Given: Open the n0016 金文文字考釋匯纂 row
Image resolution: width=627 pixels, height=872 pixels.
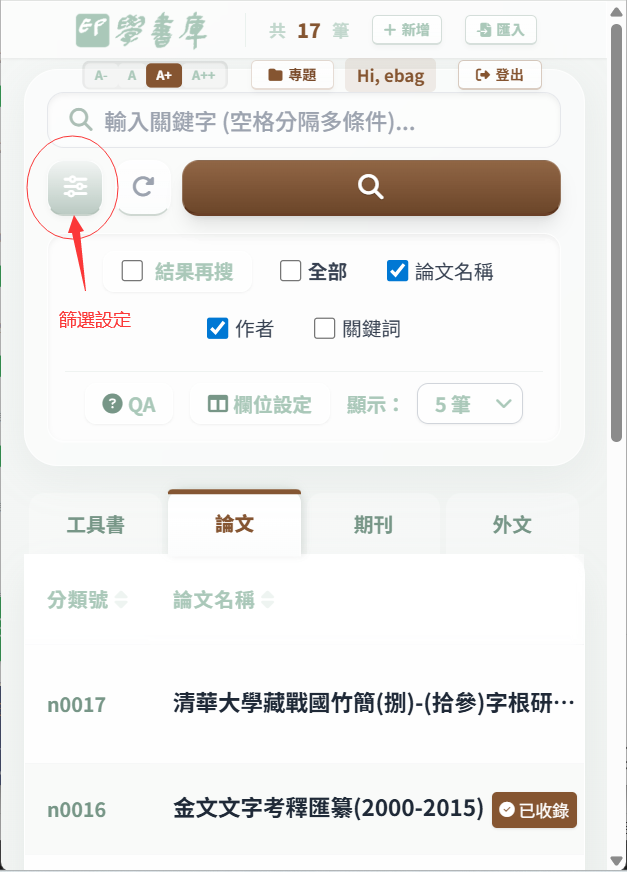Looking at the screenshot, I should pos(330,810).
